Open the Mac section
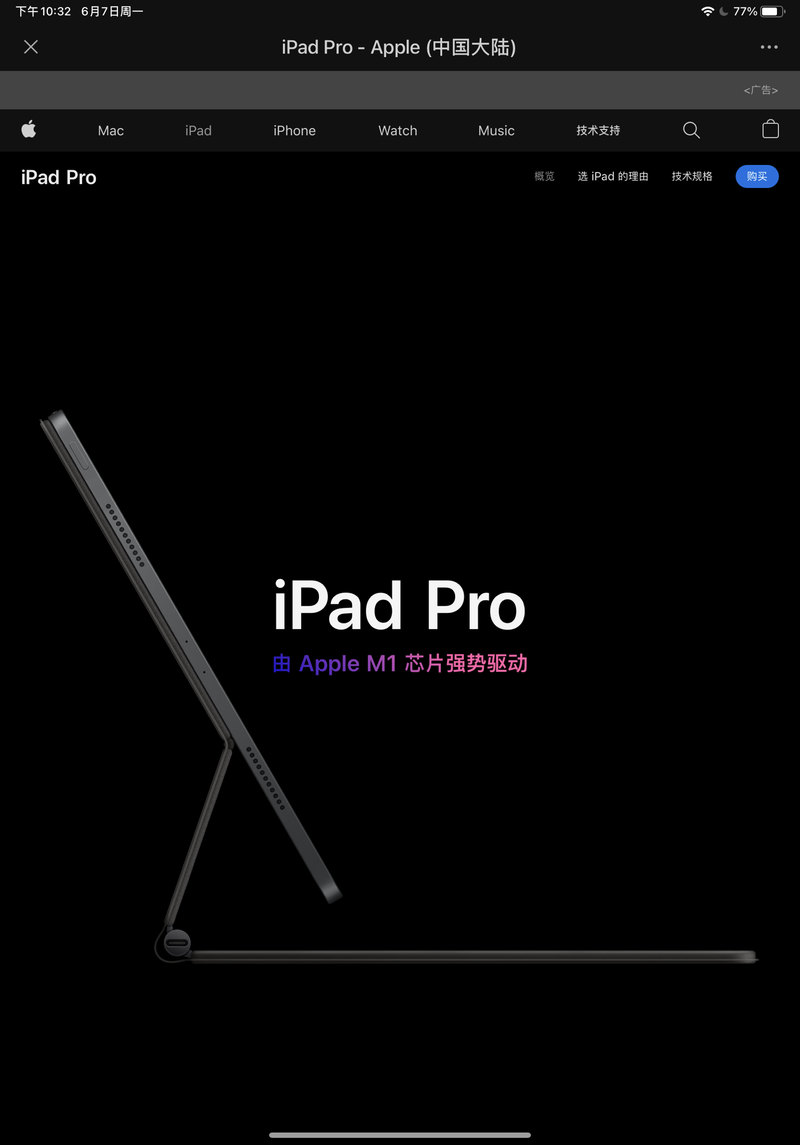Image resolution: width=800 pixels, height=1145 pixels. 111,131
